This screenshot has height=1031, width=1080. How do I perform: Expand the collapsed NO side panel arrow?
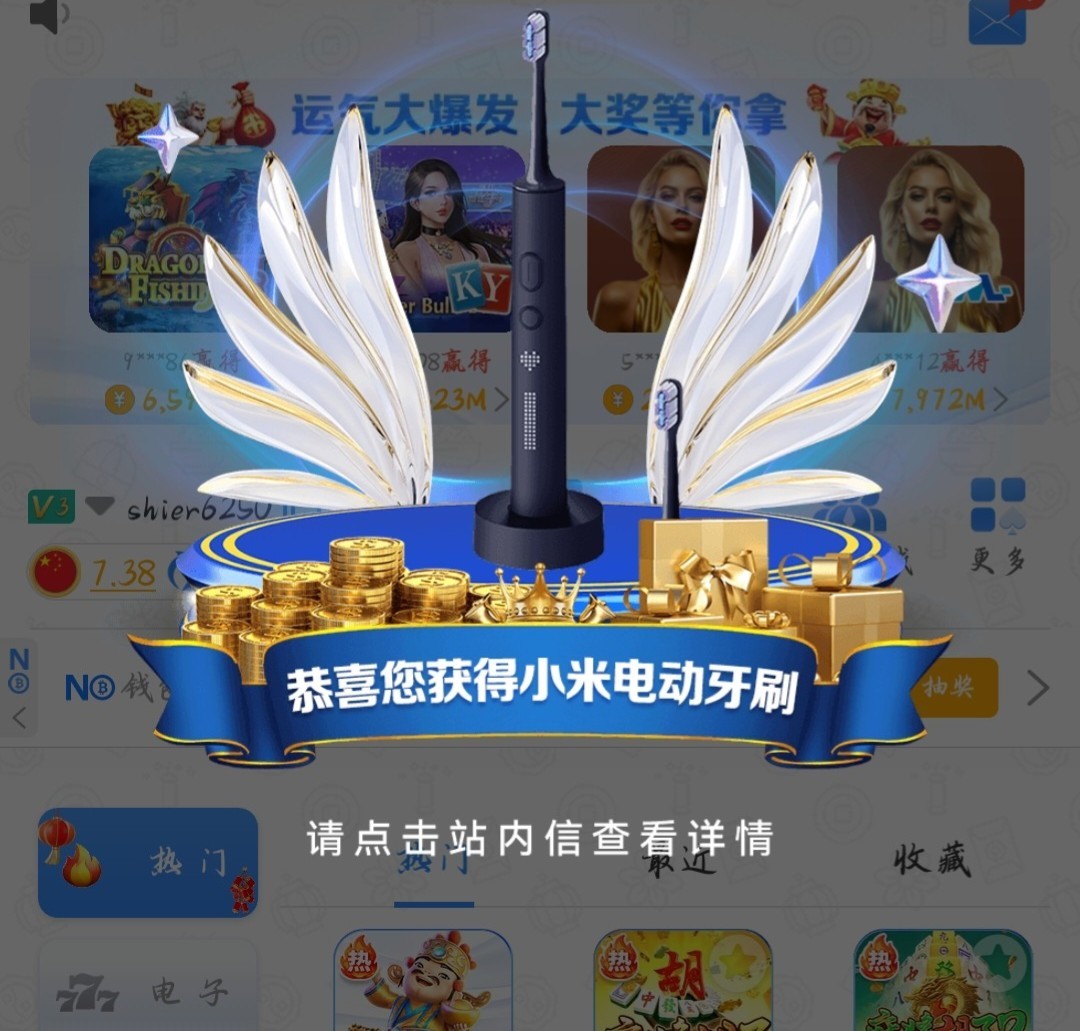pos(19,716)
